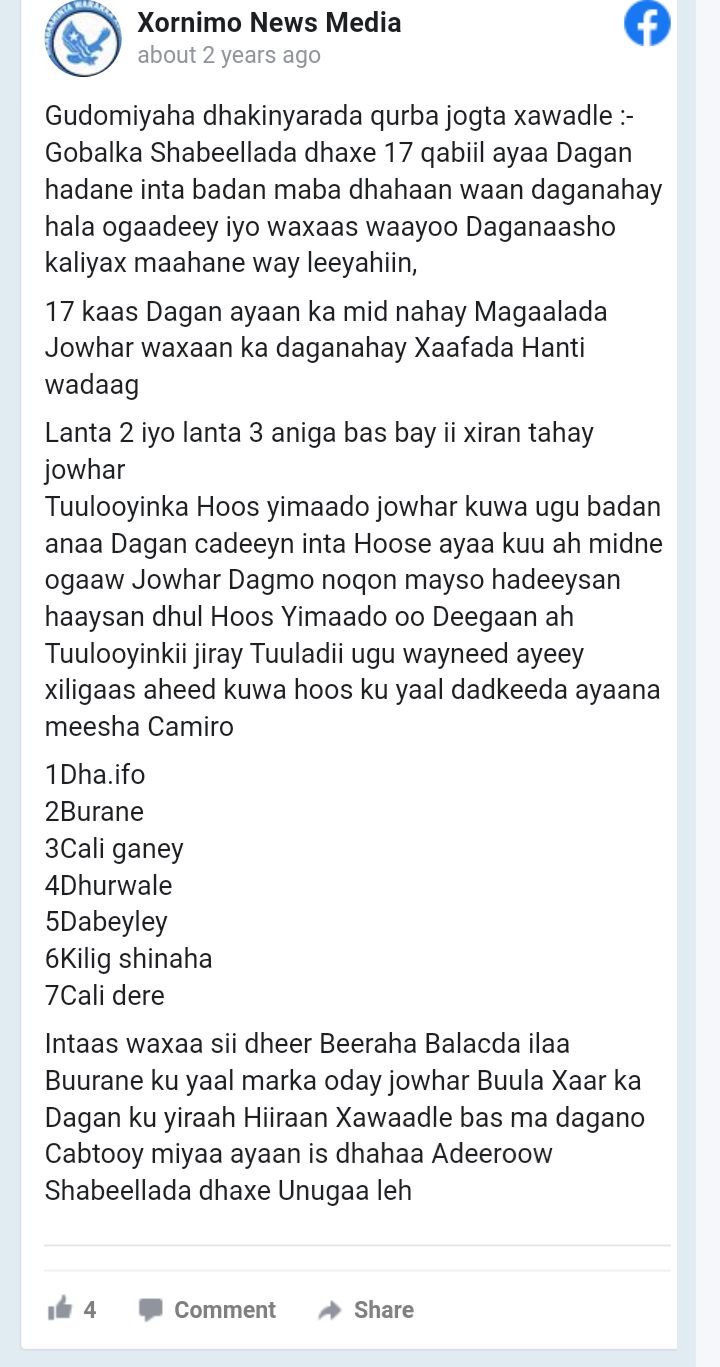The width and height of the screenshot is (720, 1367).
Task: Open Xornimo News Media profile picture
Action: point(83,38)
